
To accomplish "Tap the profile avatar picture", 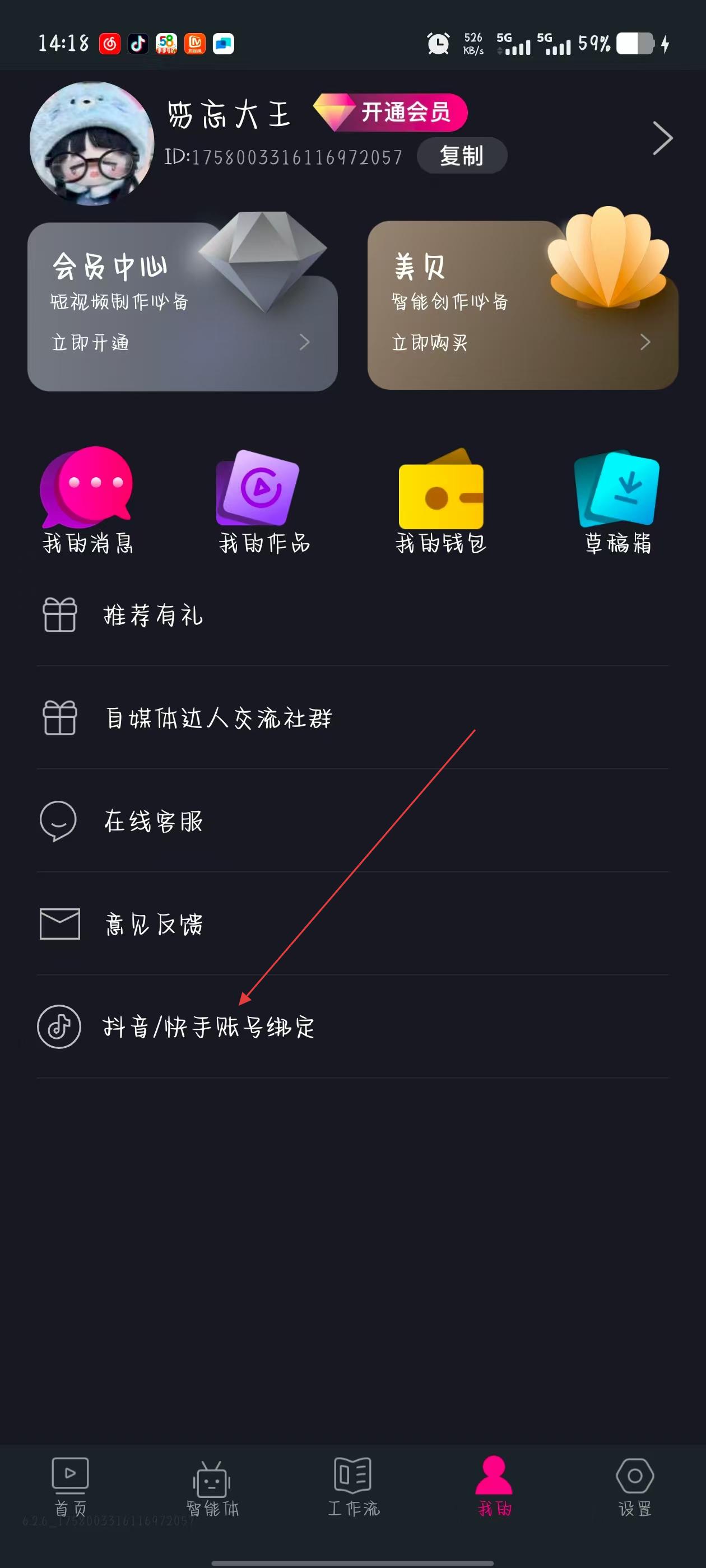I will 91,144.
